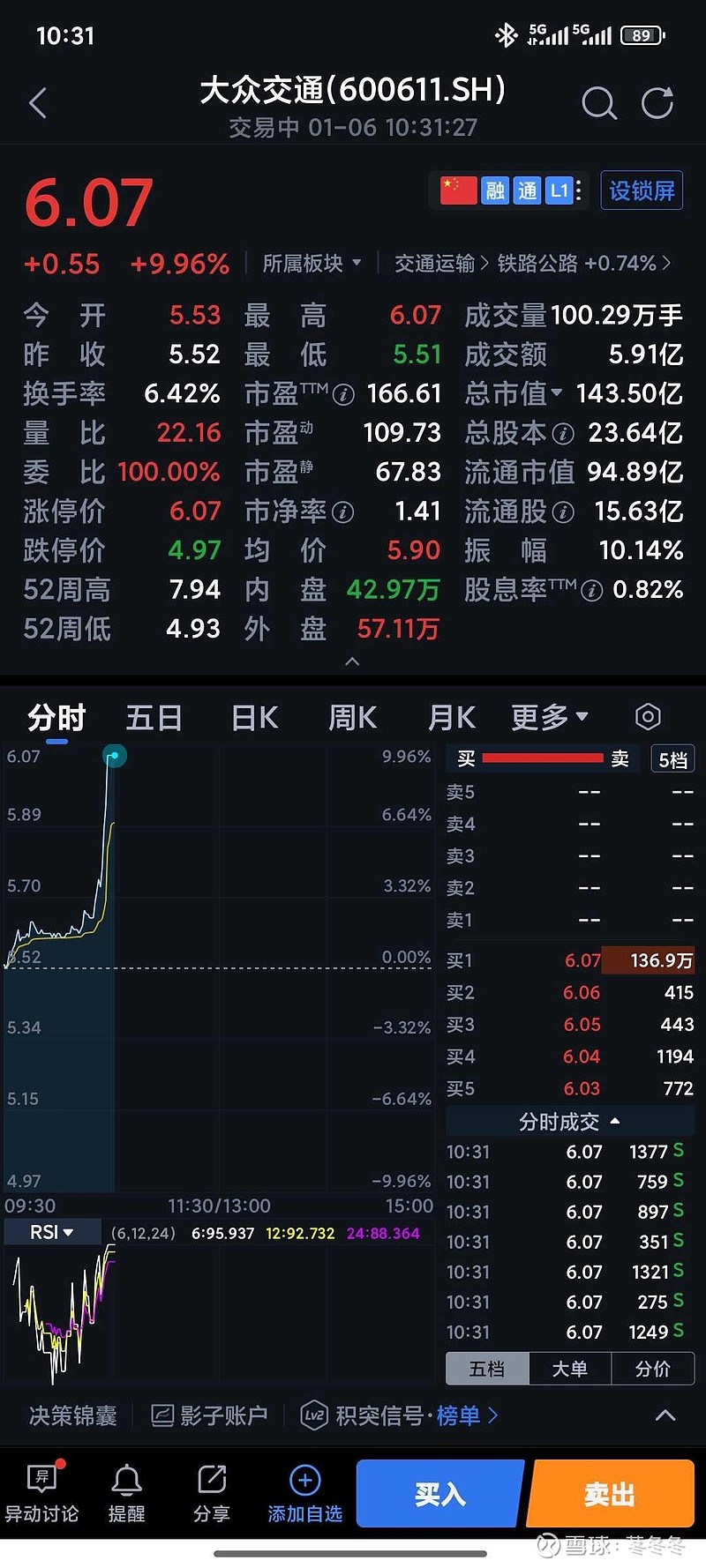Toggle the 5档 order book depth
706x1568 pixels.
point(672,759)
